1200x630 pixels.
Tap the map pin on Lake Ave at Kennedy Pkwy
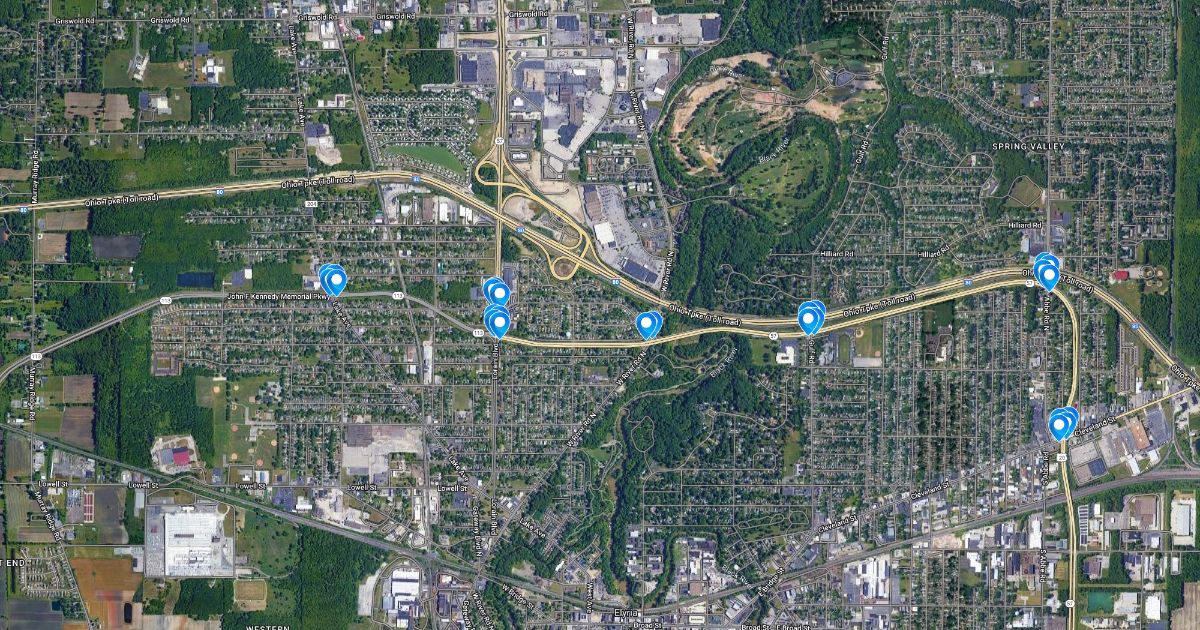pyautogui.click(x=335, y=280)
